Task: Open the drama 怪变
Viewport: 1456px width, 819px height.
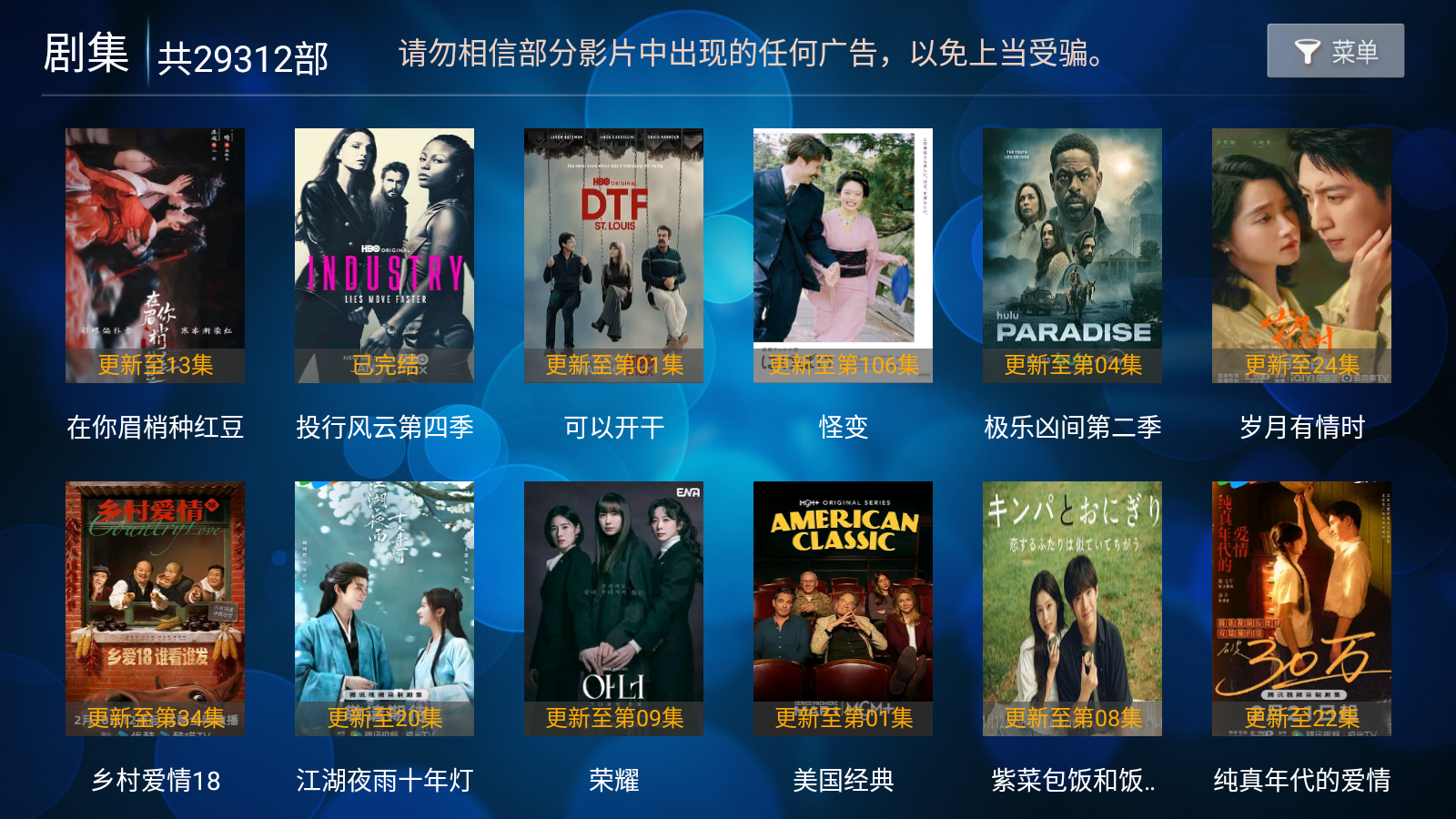Action: (x=843, y=256)
